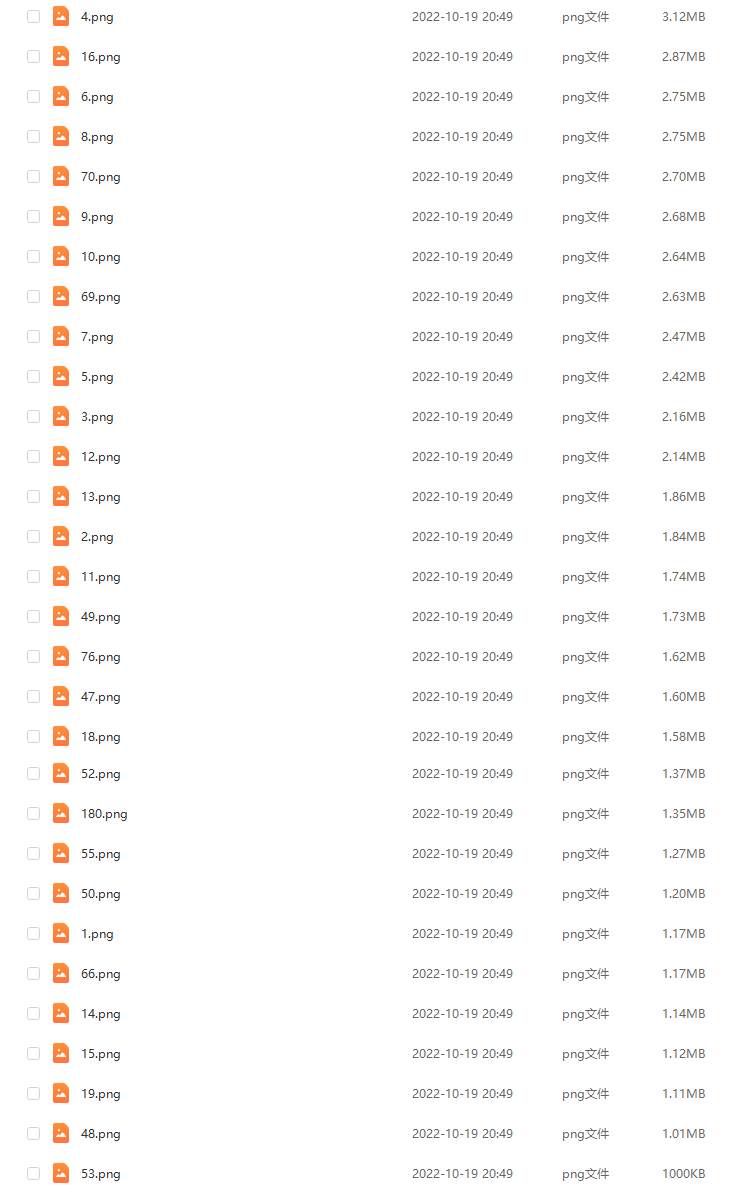The height and width of the screenshot is (1195, 750).
Task: Select 66.png with its checkbox
Action: coord(34,974)
